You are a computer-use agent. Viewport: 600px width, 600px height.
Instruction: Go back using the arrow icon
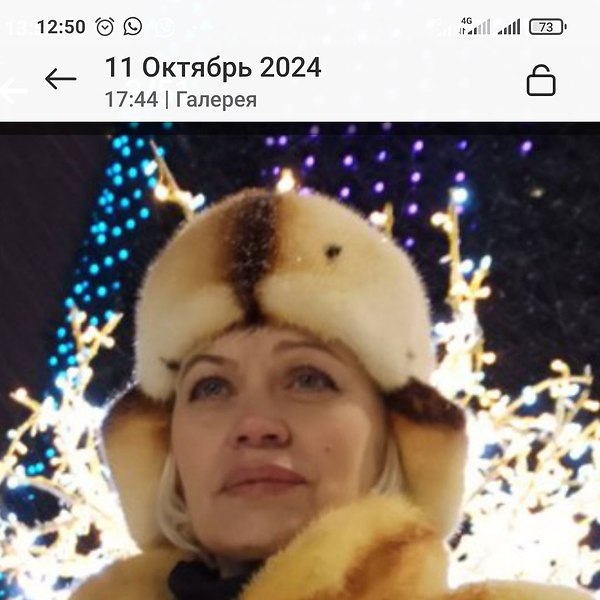tap(61, 80)
